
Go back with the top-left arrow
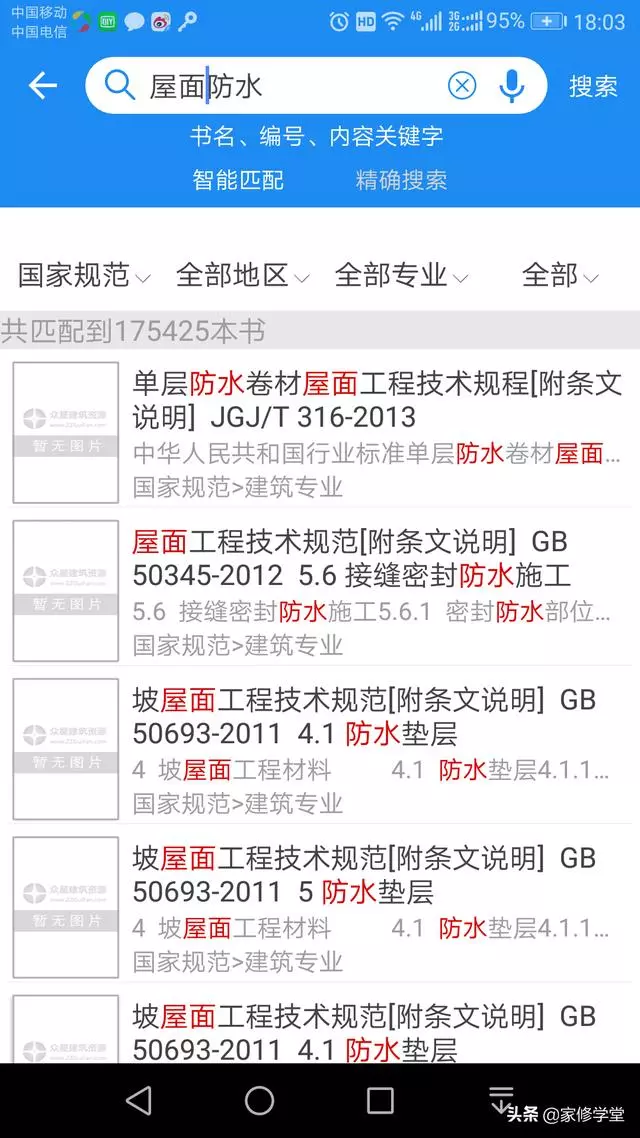pos(42,86)
